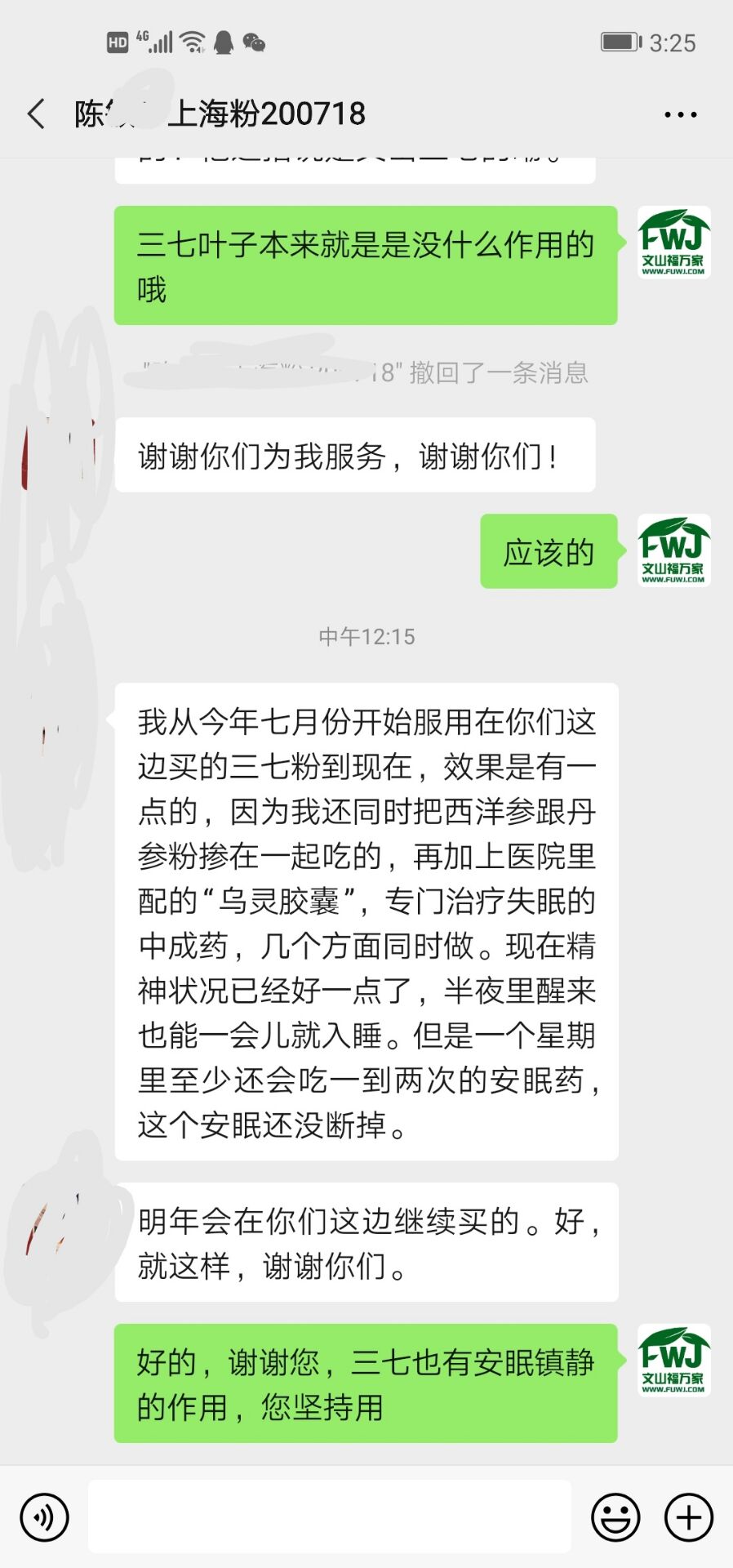Open sender's avatar beside 好的，谢谢您 message
Viewport: 733px width, 1568px height.
click(673, 1361)
